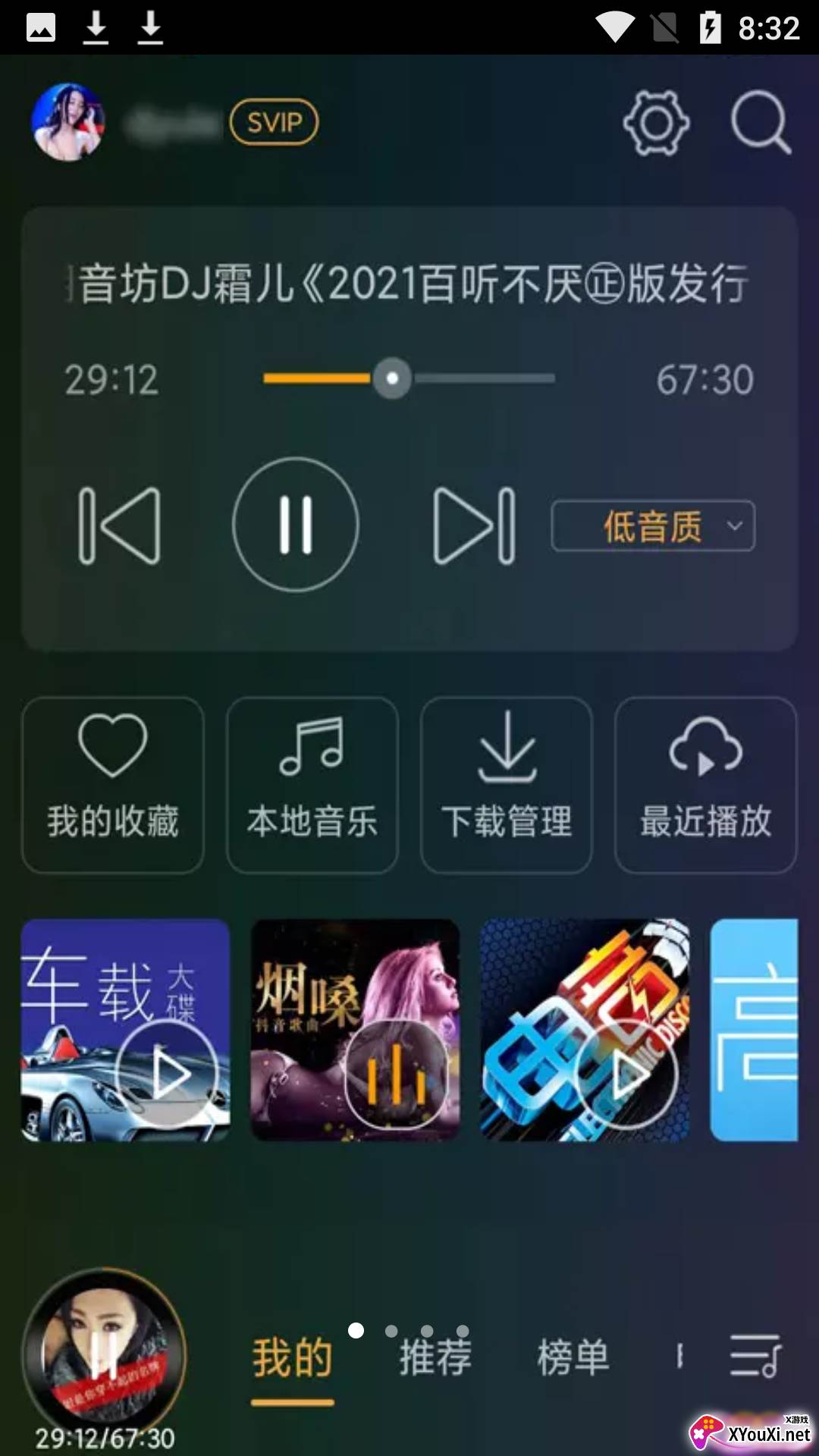Switch to the 榜单 tab
This screenshot has width=819, height=1456.
[573, 1357]
